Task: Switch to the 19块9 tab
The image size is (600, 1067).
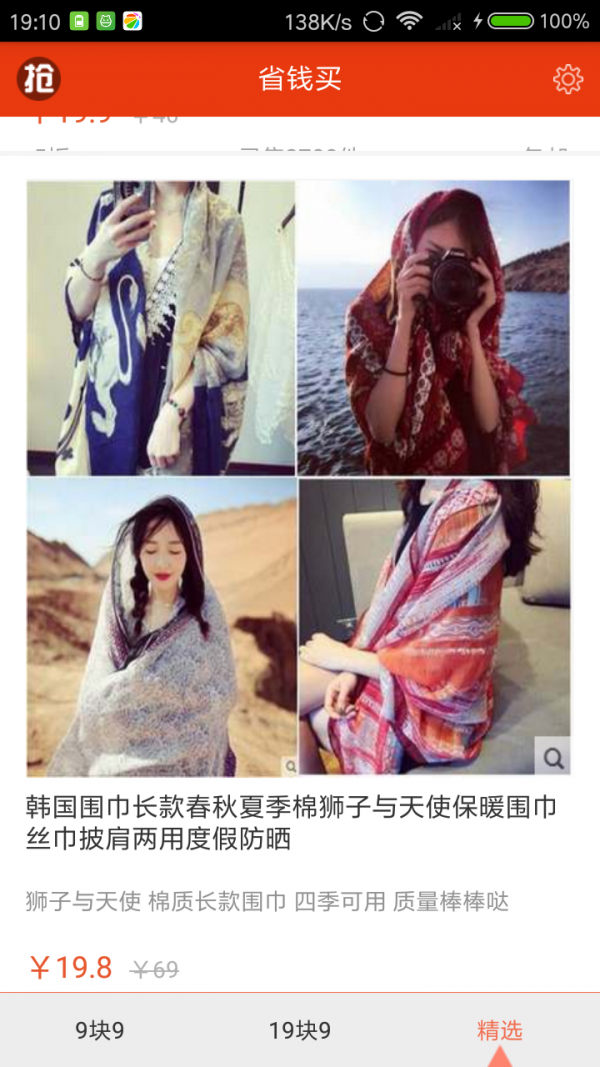Action: coord(300,1030)
